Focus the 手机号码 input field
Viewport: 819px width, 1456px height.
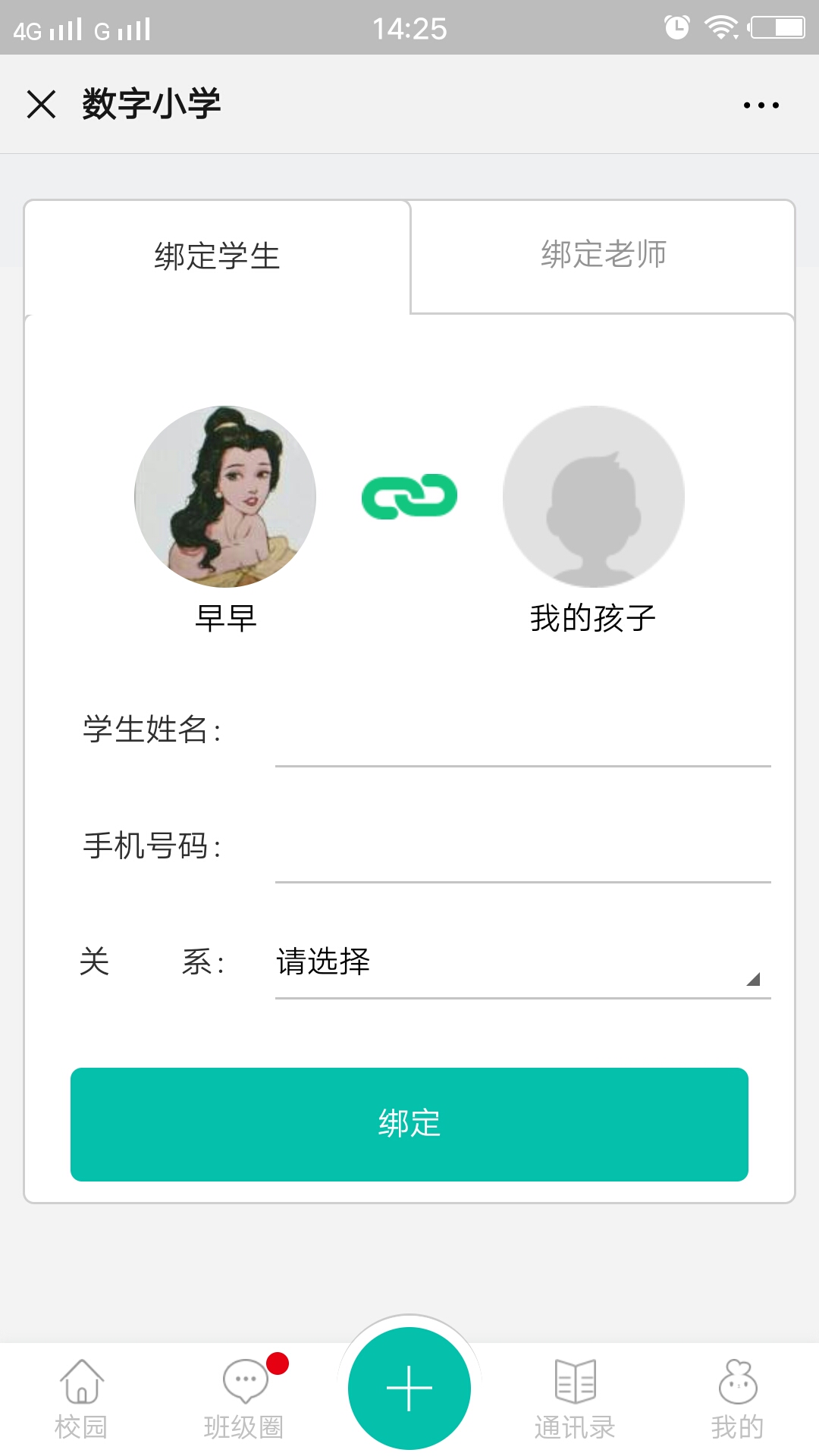coord(522,847)
